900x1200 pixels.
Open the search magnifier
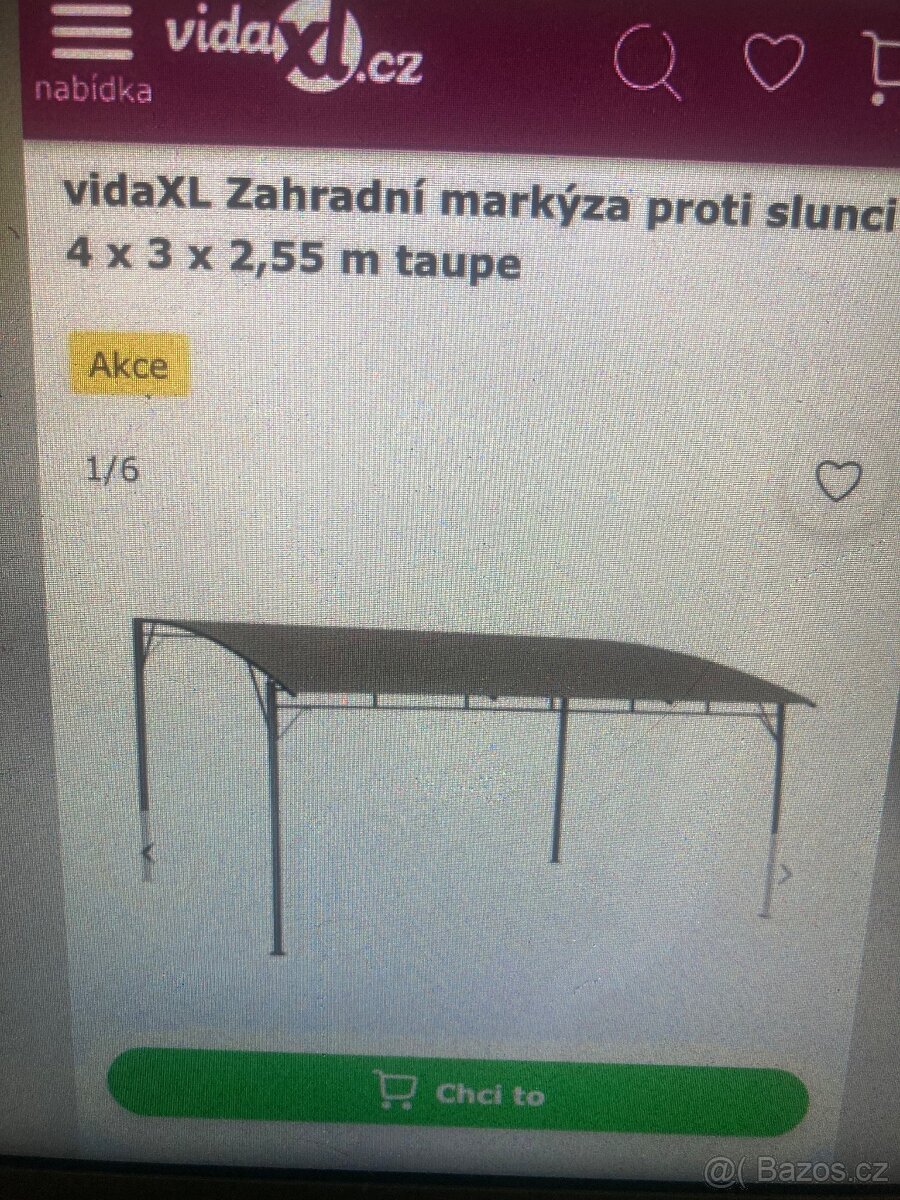pyautogui.click(x=648, y=62)
